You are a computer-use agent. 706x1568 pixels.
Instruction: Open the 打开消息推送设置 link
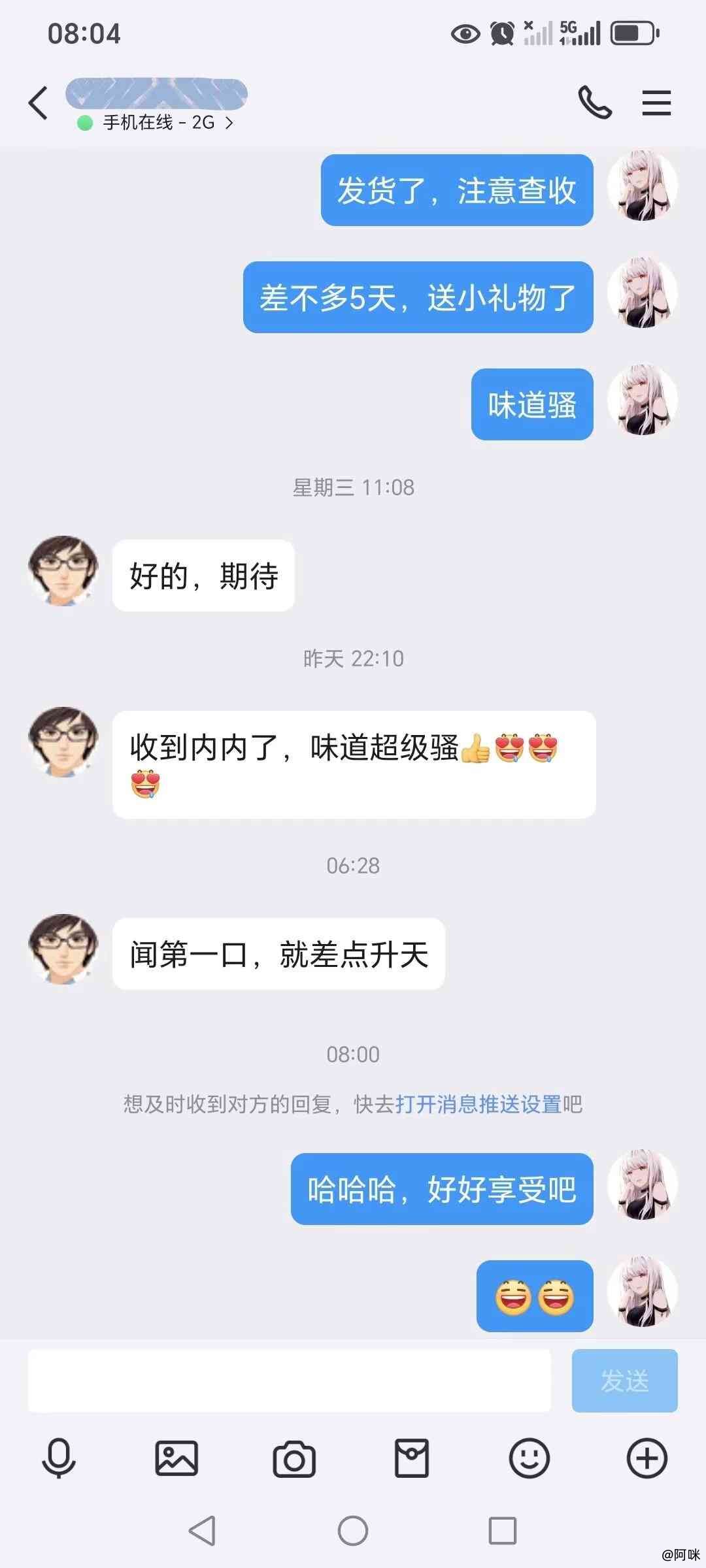pos(479,1104)
